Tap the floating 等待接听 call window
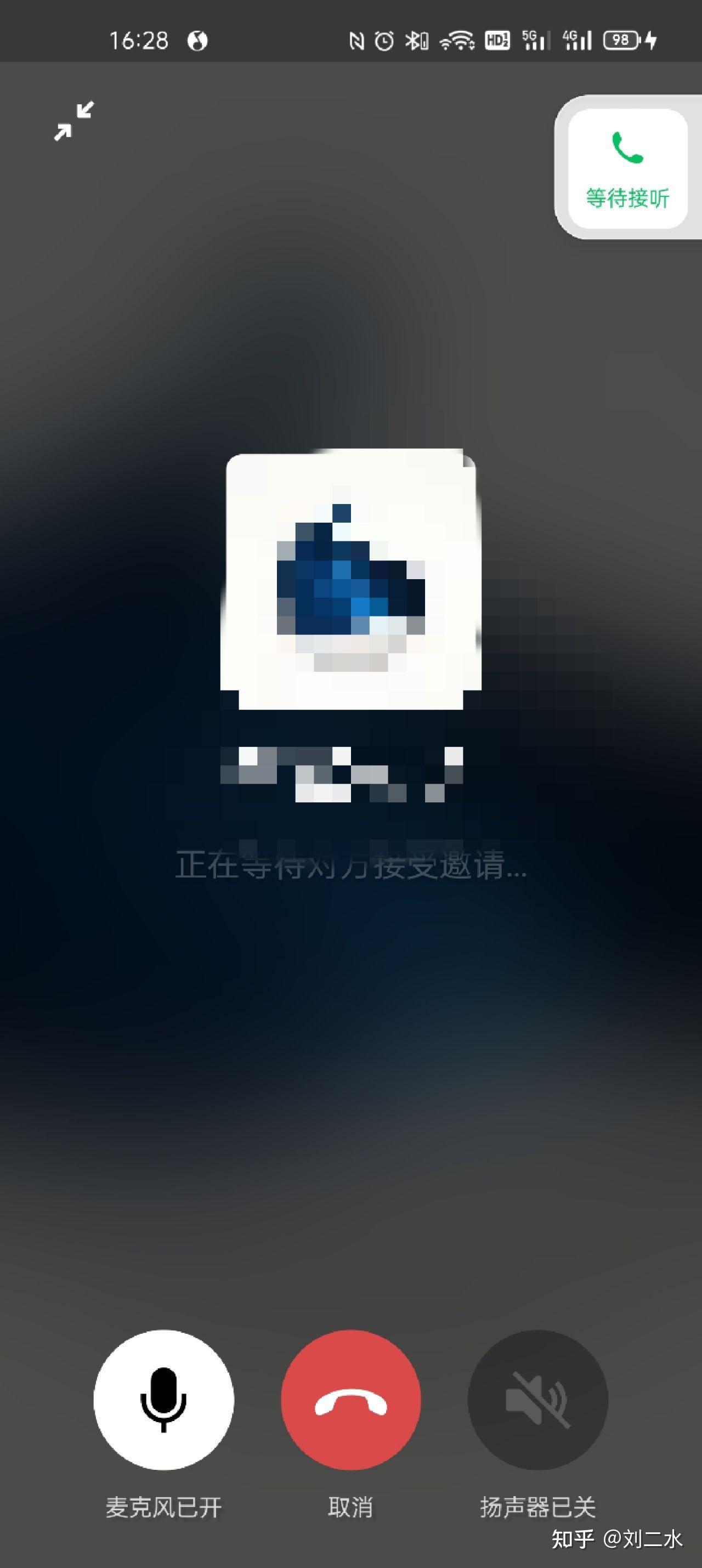Image resolution: width=702 pixels, height=1568 pixels. pos(627,168)
